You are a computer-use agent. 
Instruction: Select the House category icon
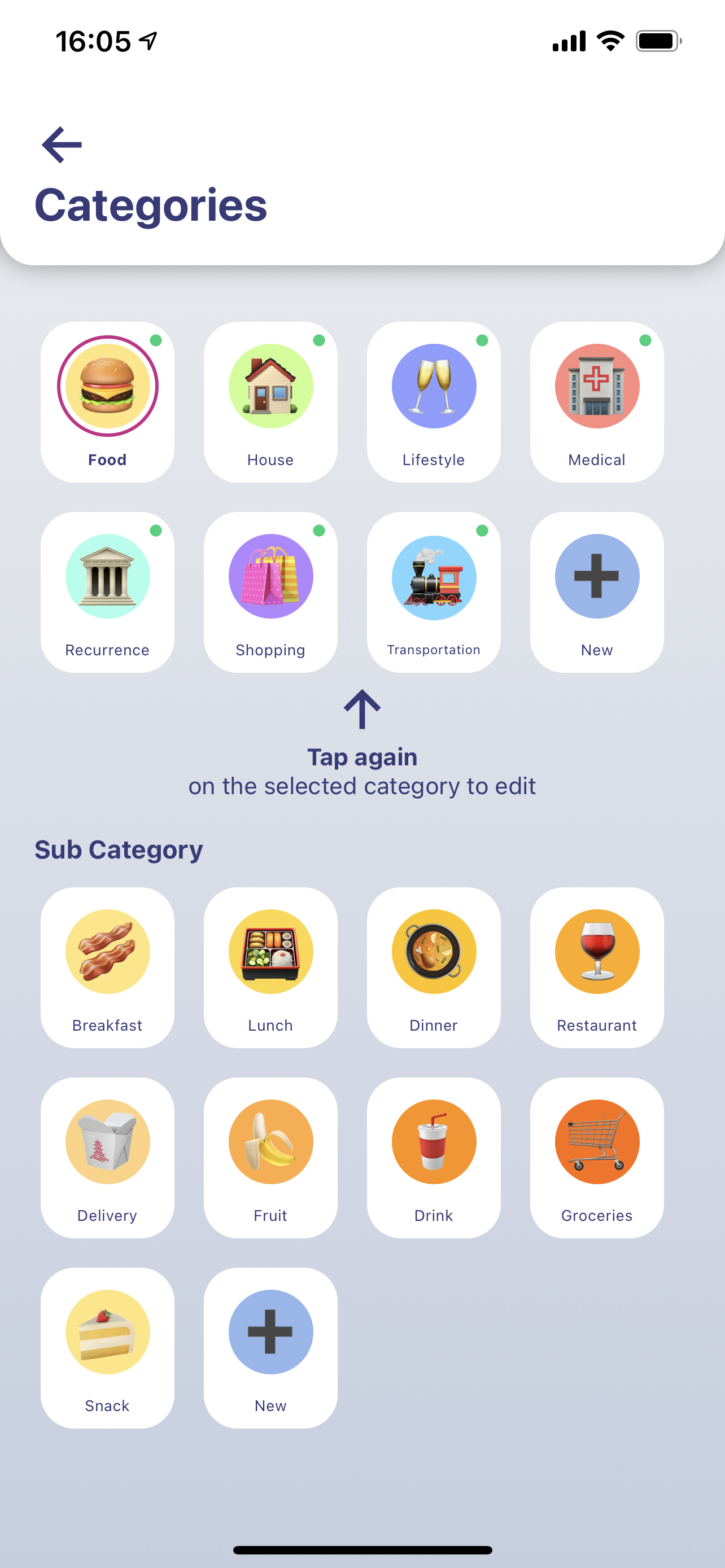click(x=270, y=386)
